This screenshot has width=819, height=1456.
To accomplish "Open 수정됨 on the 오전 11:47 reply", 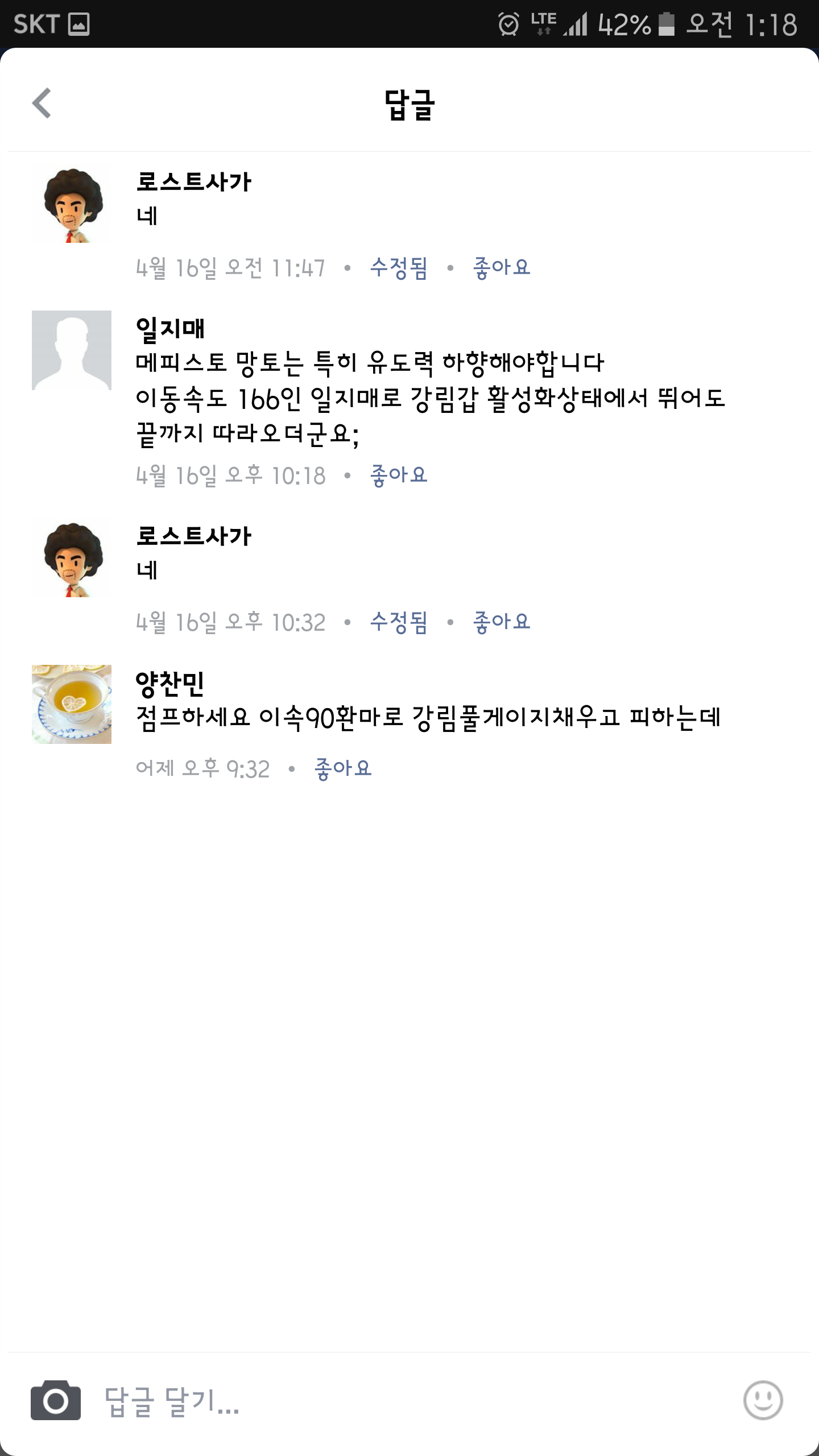I will click(399, 267).
